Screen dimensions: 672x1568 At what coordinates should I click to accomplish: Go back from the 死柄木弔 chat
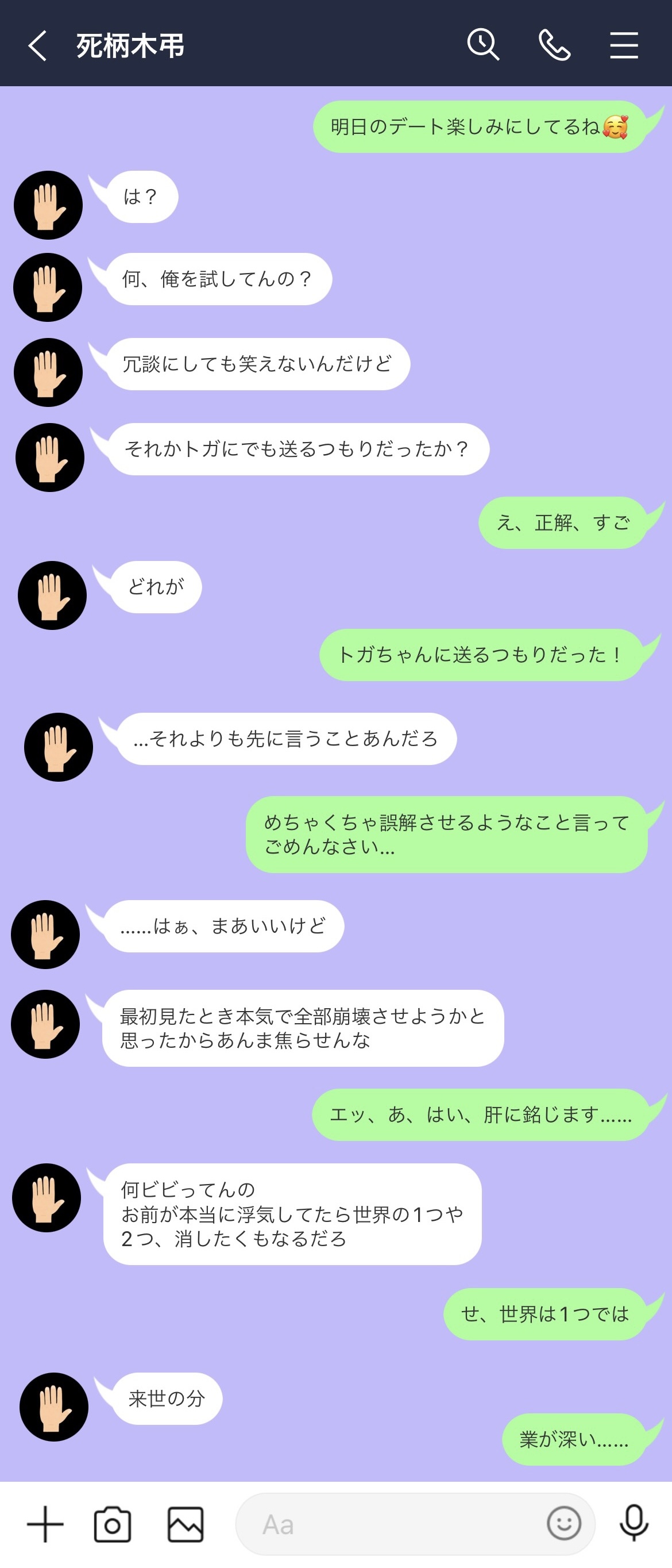click(37, 45)
